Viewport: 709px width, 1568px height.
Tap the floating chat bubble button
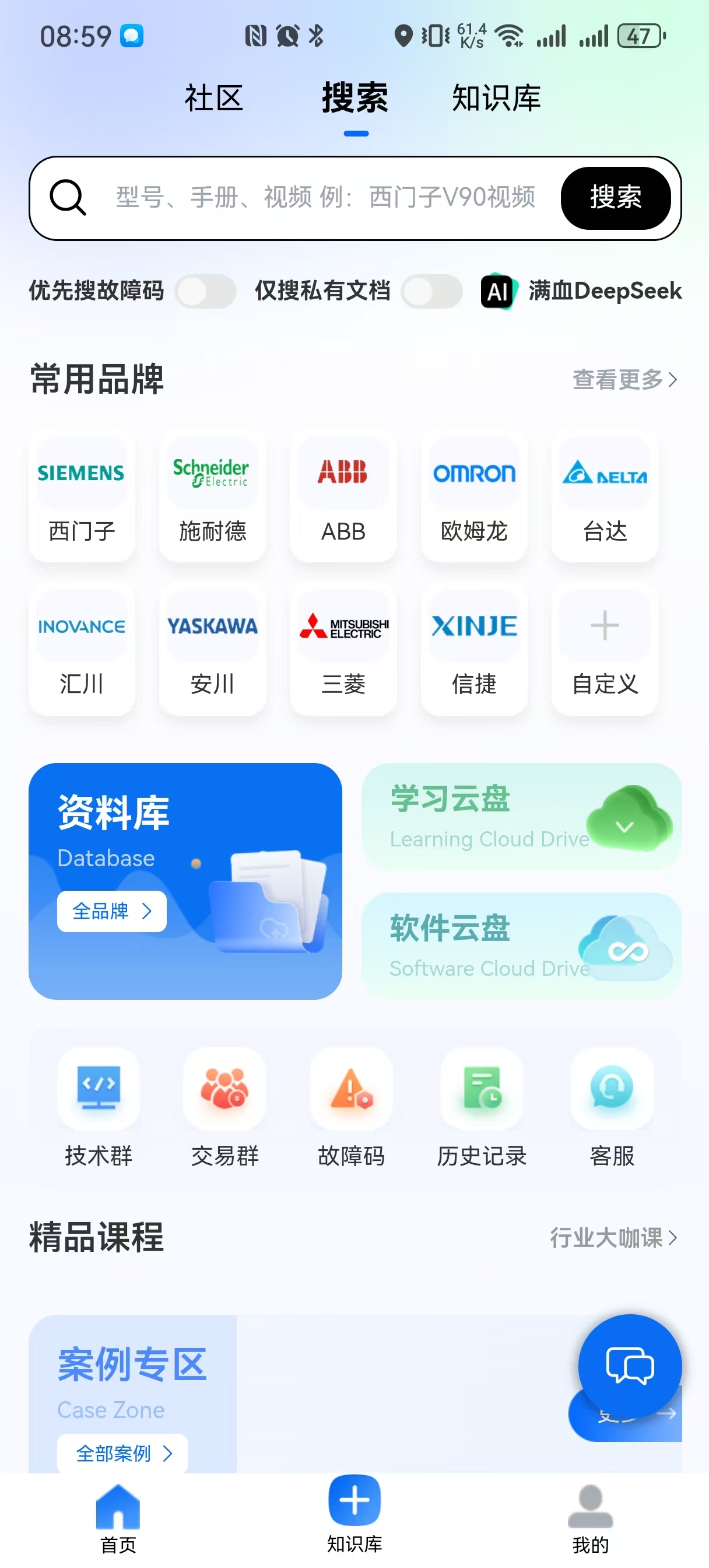coord(630,1366)
